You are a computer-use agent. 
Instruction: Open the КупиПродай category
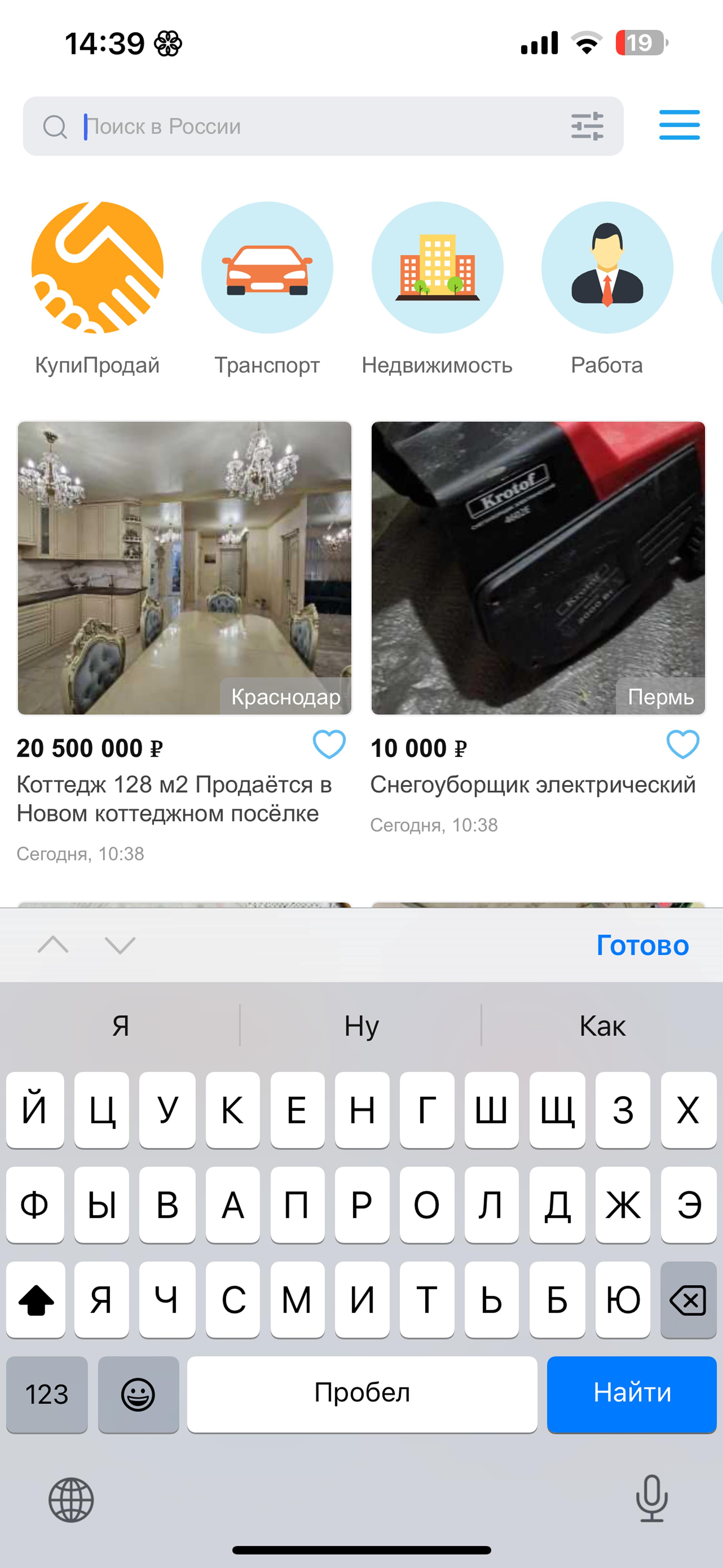[97, 268]
